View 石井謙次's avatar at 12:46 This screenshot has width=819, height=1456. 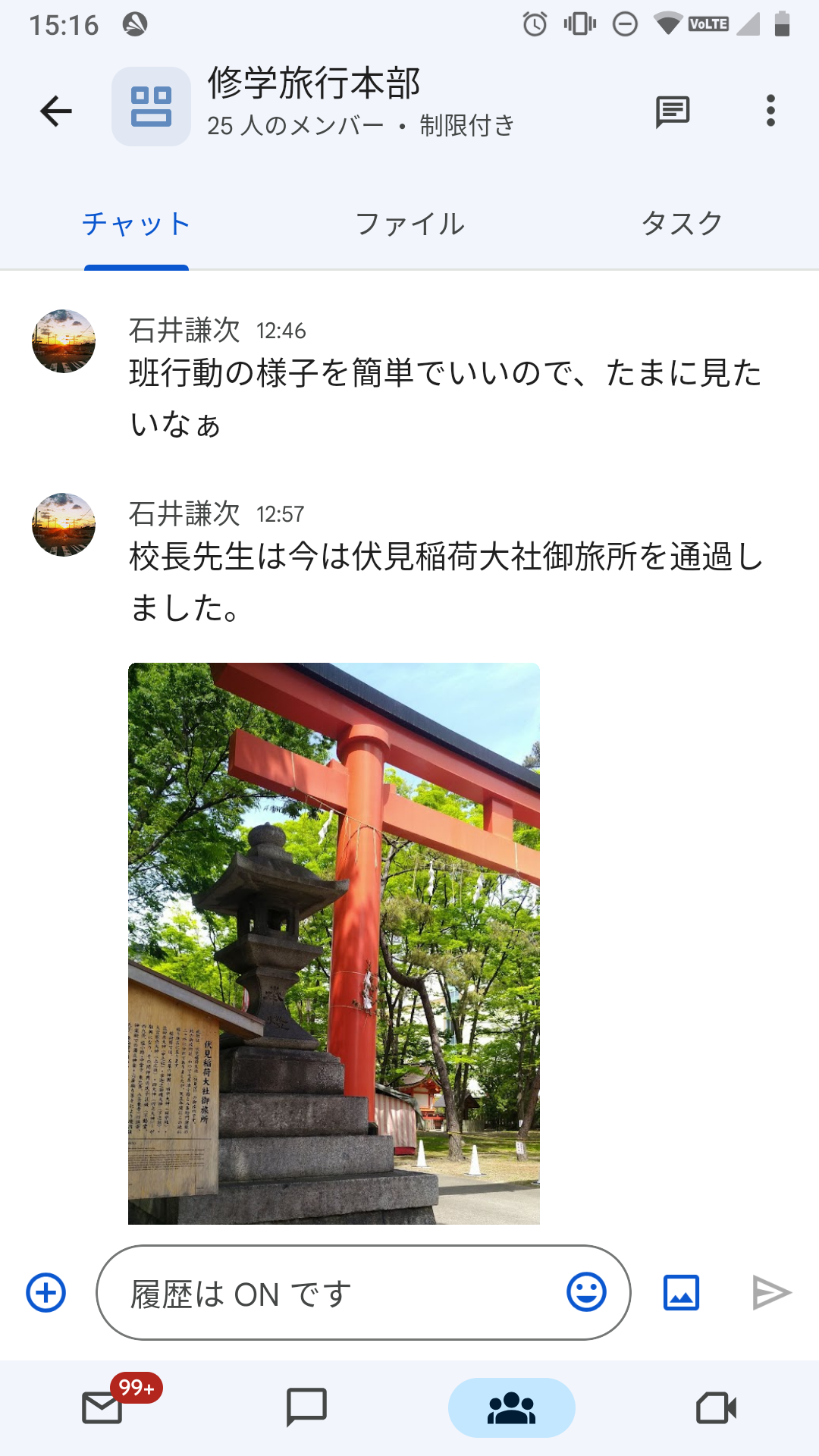(x=64, y=341)
